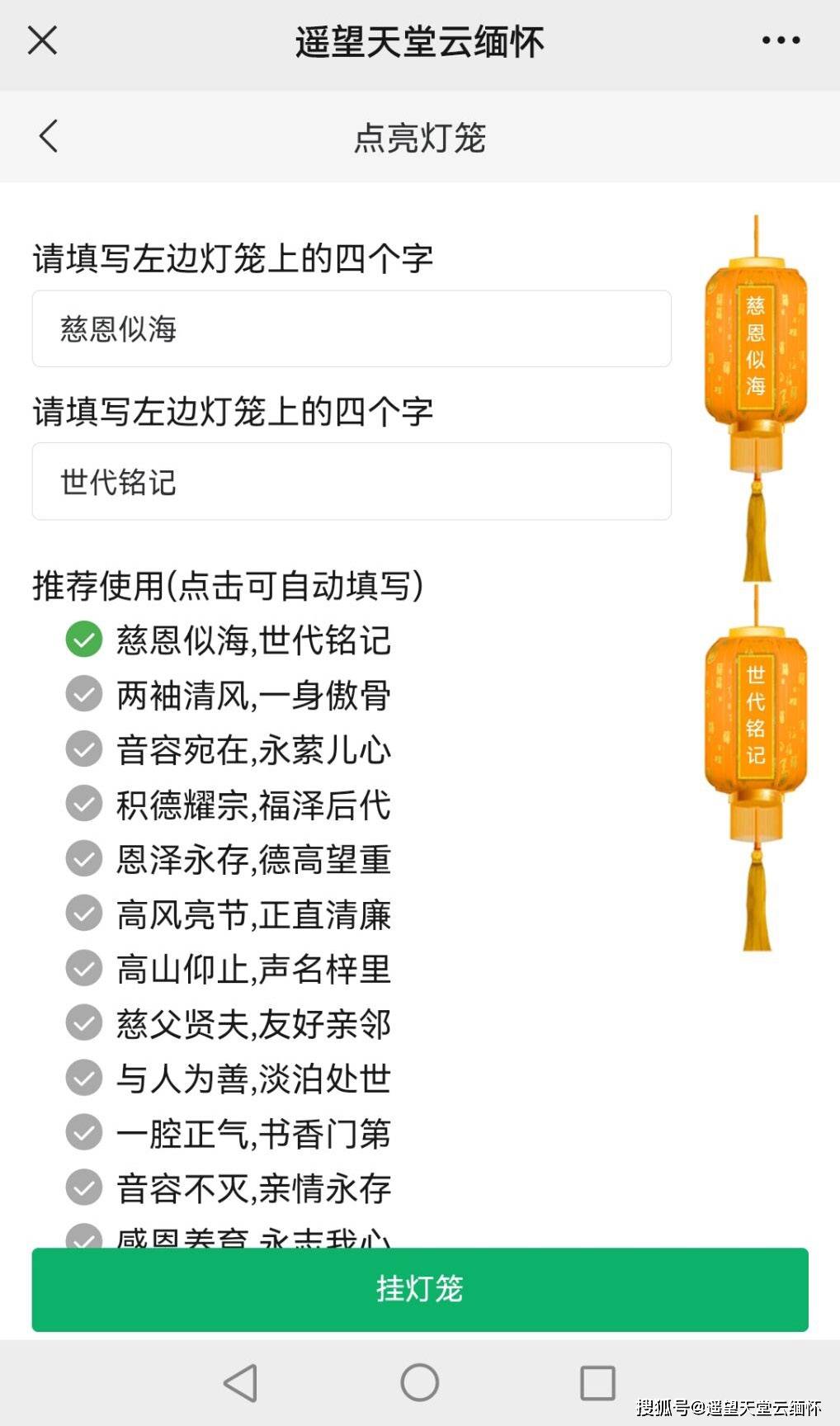Image resolution: width=840 pixels, height=1426 pixels.
Task: Choose 慈父贤夫,友好亲邻 phrase
Action: point(229,1024)
